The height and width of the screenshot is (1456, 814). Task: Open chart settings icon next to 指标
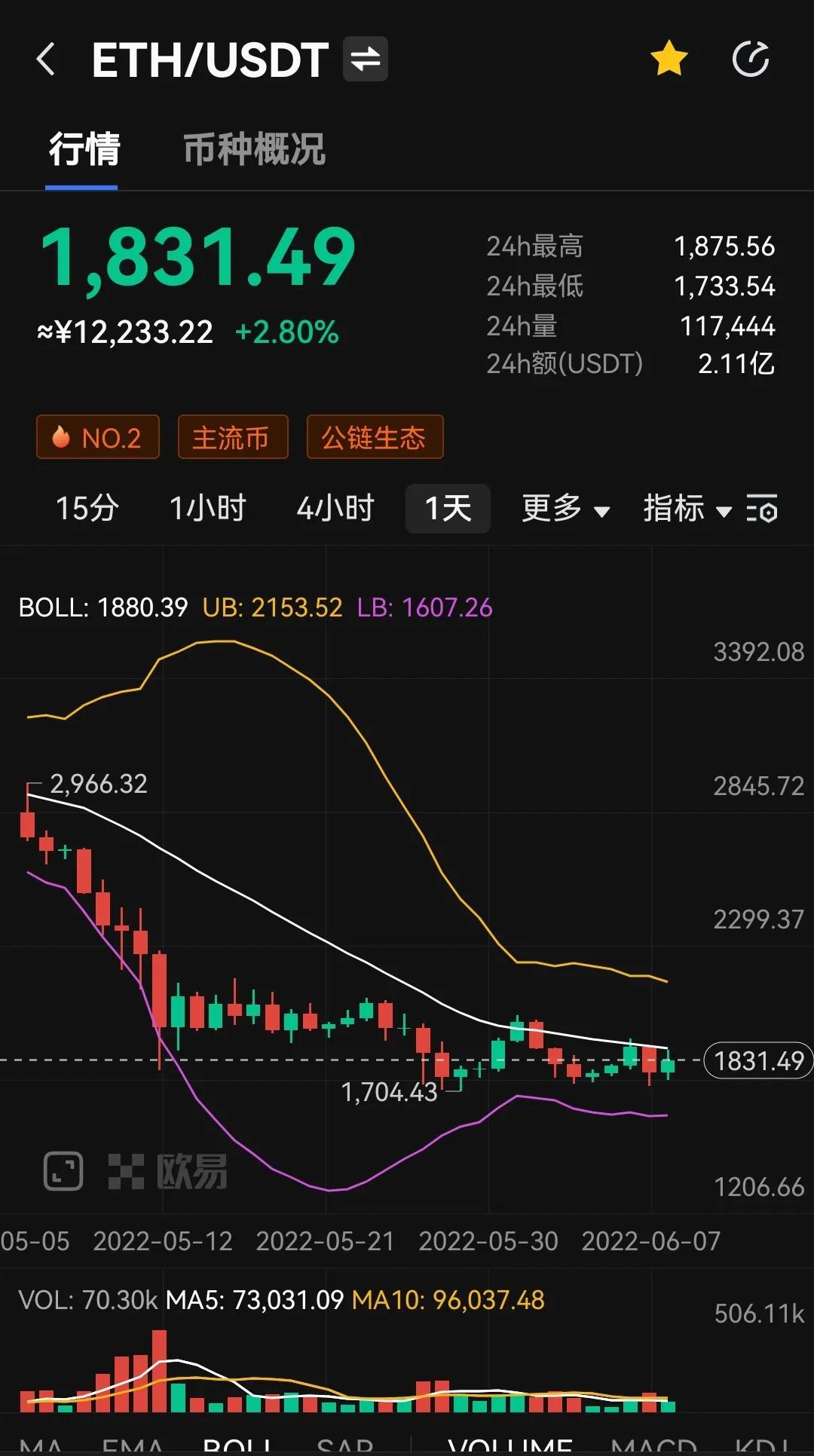pyautogui.click(x=762, y=509)
